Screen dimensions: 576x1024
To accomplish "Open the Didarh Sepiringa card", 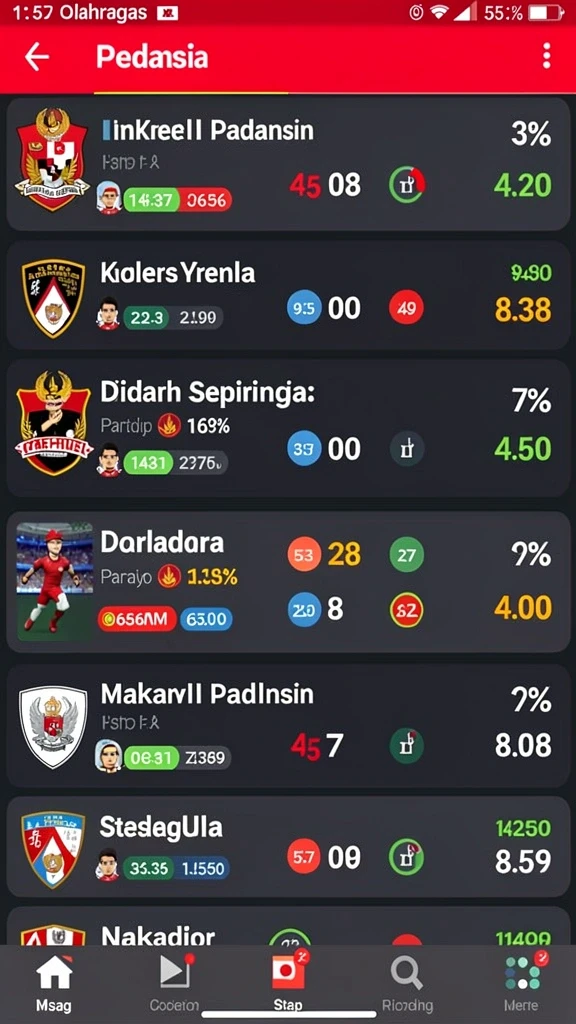I will click(x=288, y=428).
